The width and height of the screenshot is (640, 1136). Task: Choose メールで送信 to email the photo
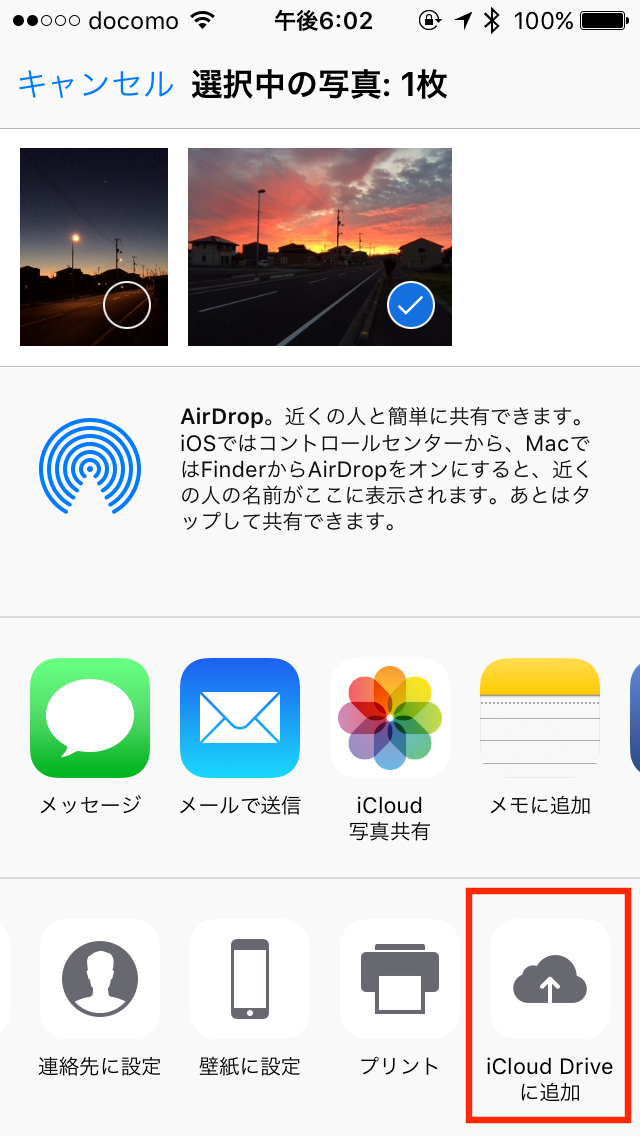click(240, 718)
